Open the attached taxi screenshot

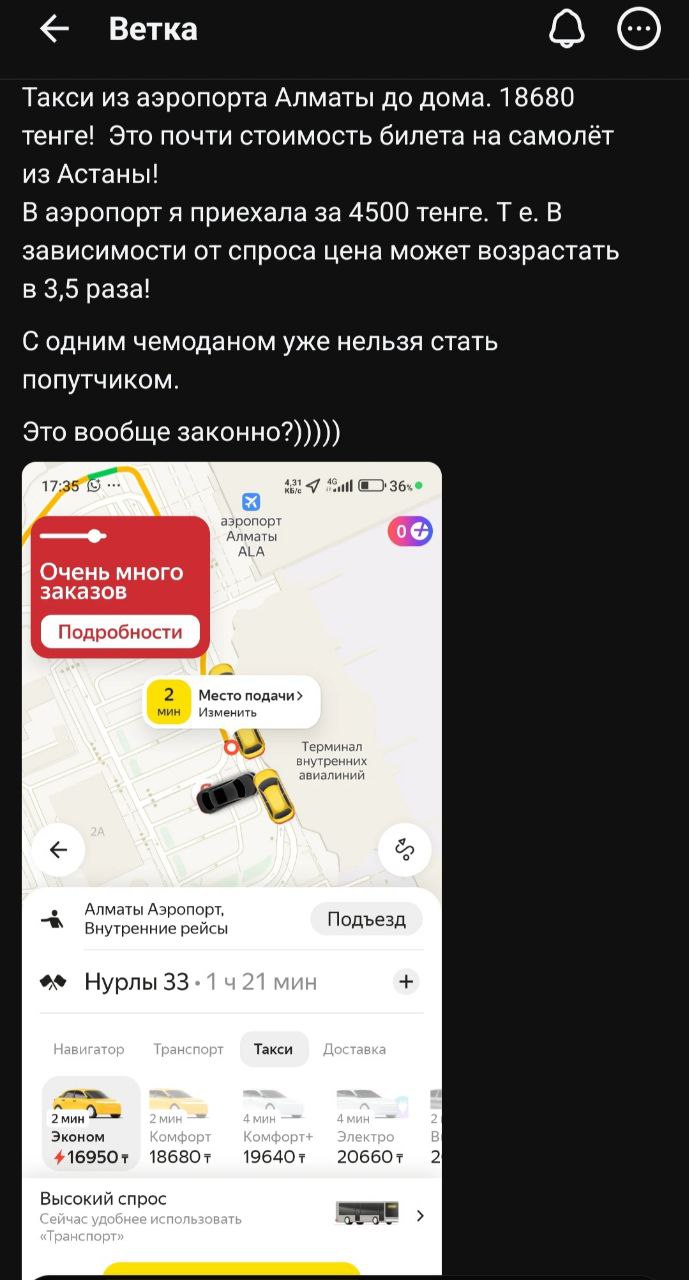point(231,860)
